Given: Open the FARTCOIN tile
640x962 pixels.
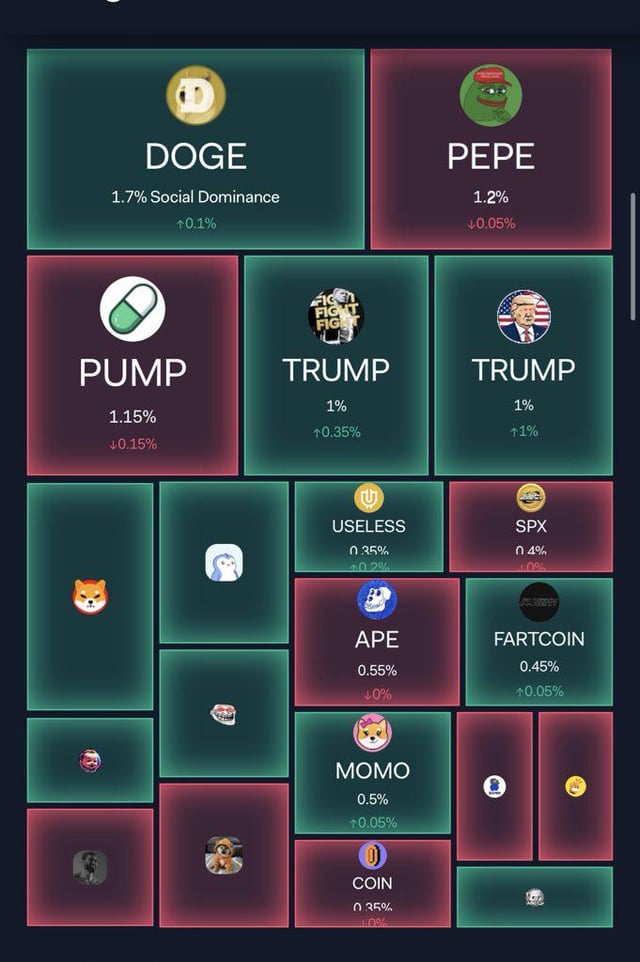Looking at the screenshot, I should [x=538, y=640].
